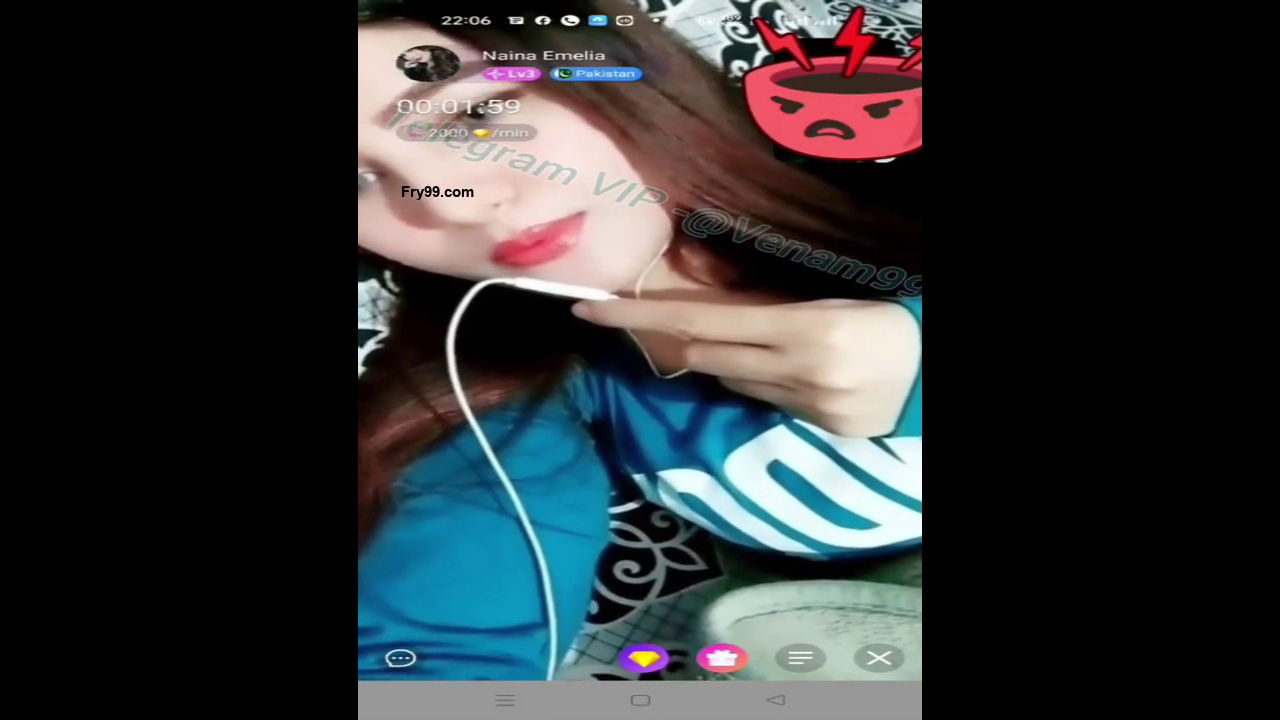
Task: End the call with the X button
Action: pos(879,658)
